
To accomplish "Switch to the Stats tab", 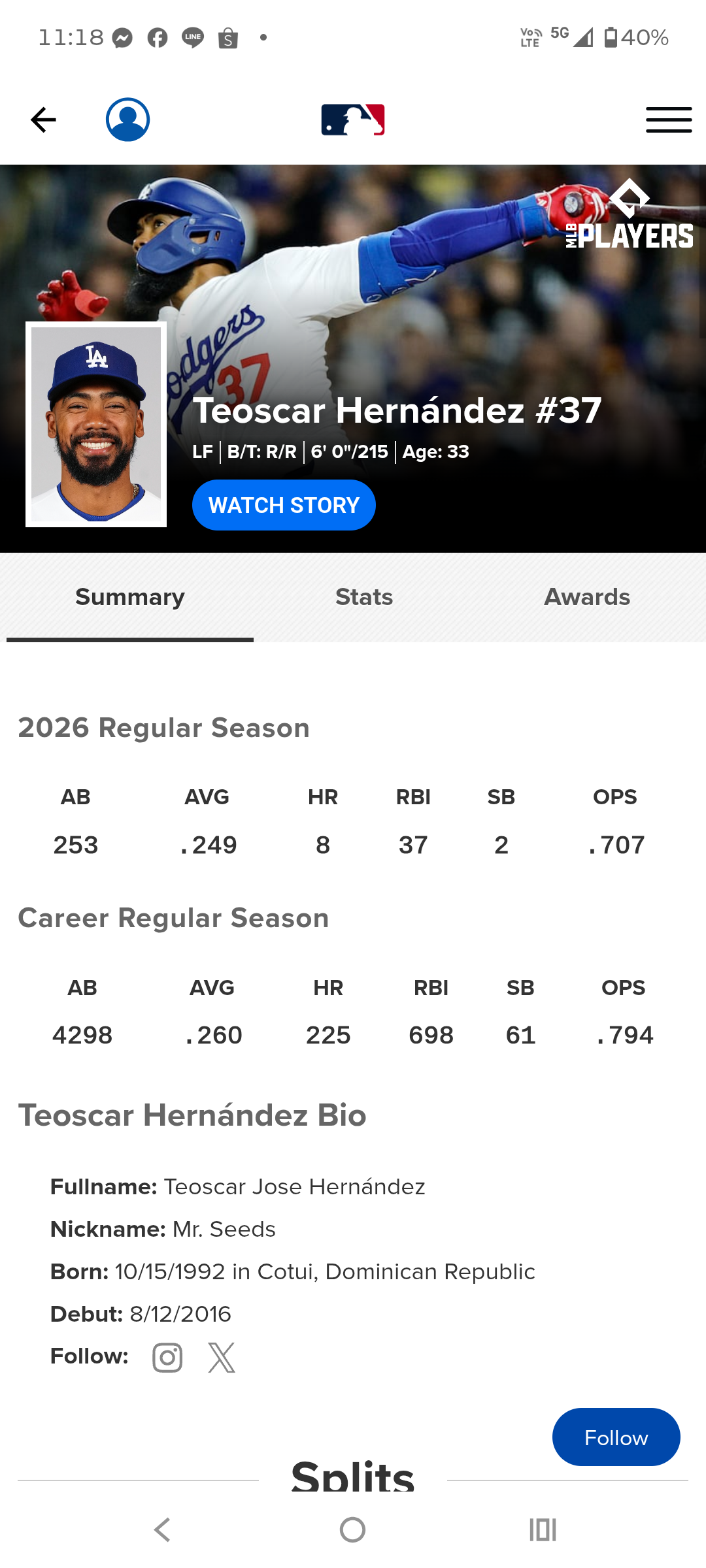I will click(x=364, y=597).
